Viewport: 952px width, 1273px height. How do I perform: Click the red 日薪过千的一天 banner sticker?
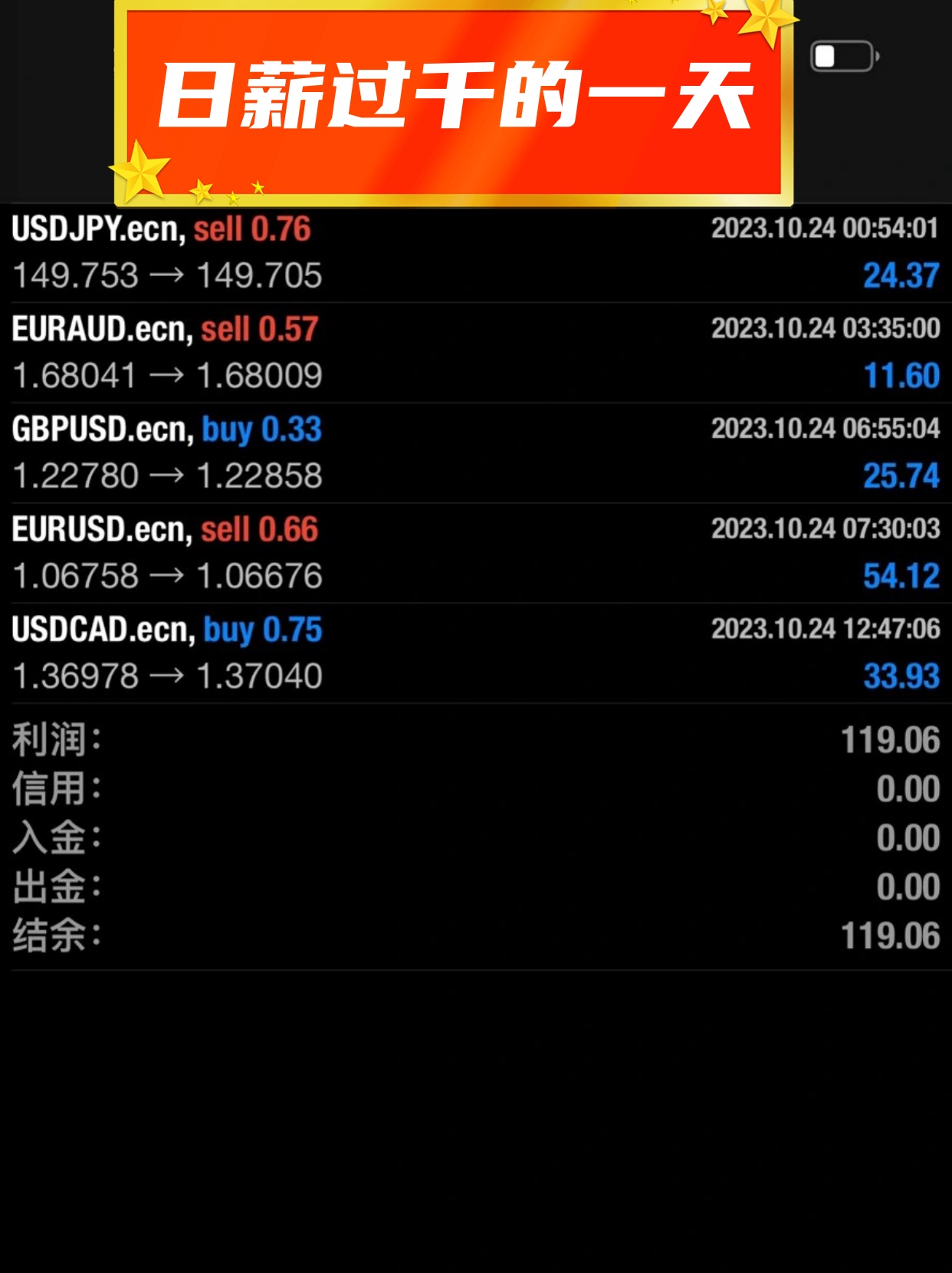(x=457, y=100)
